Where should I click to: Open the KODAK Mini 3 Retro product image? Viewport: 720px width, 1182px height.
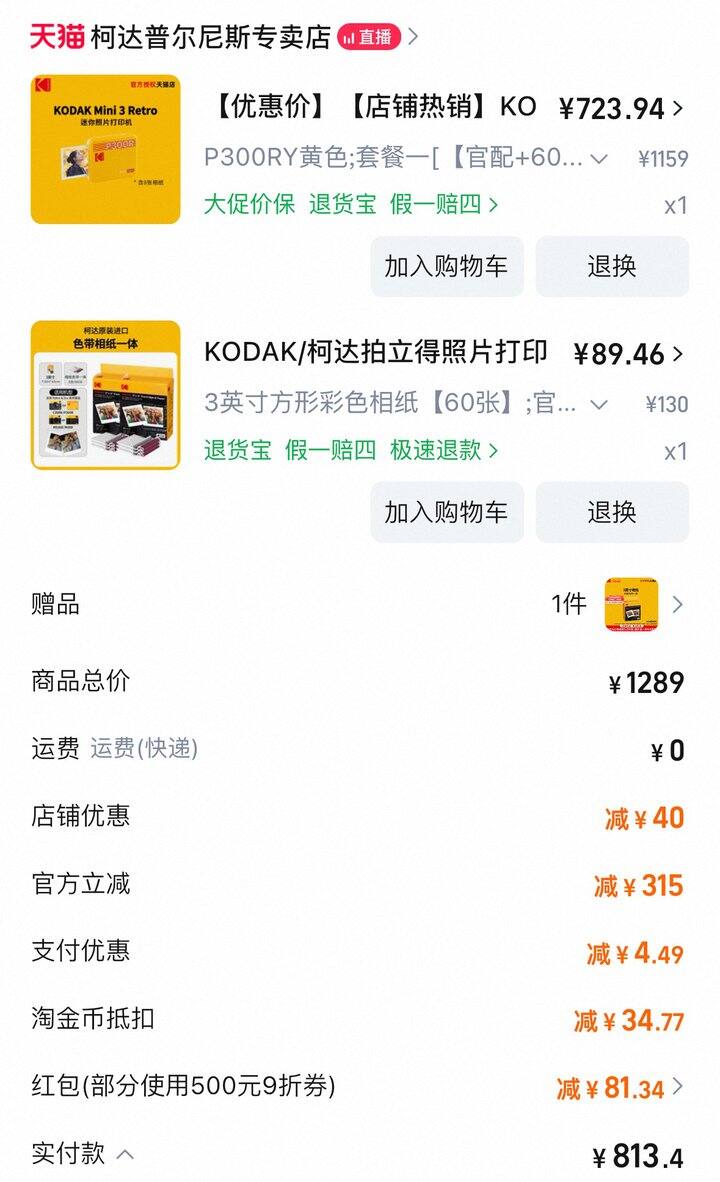pos(106,149)
